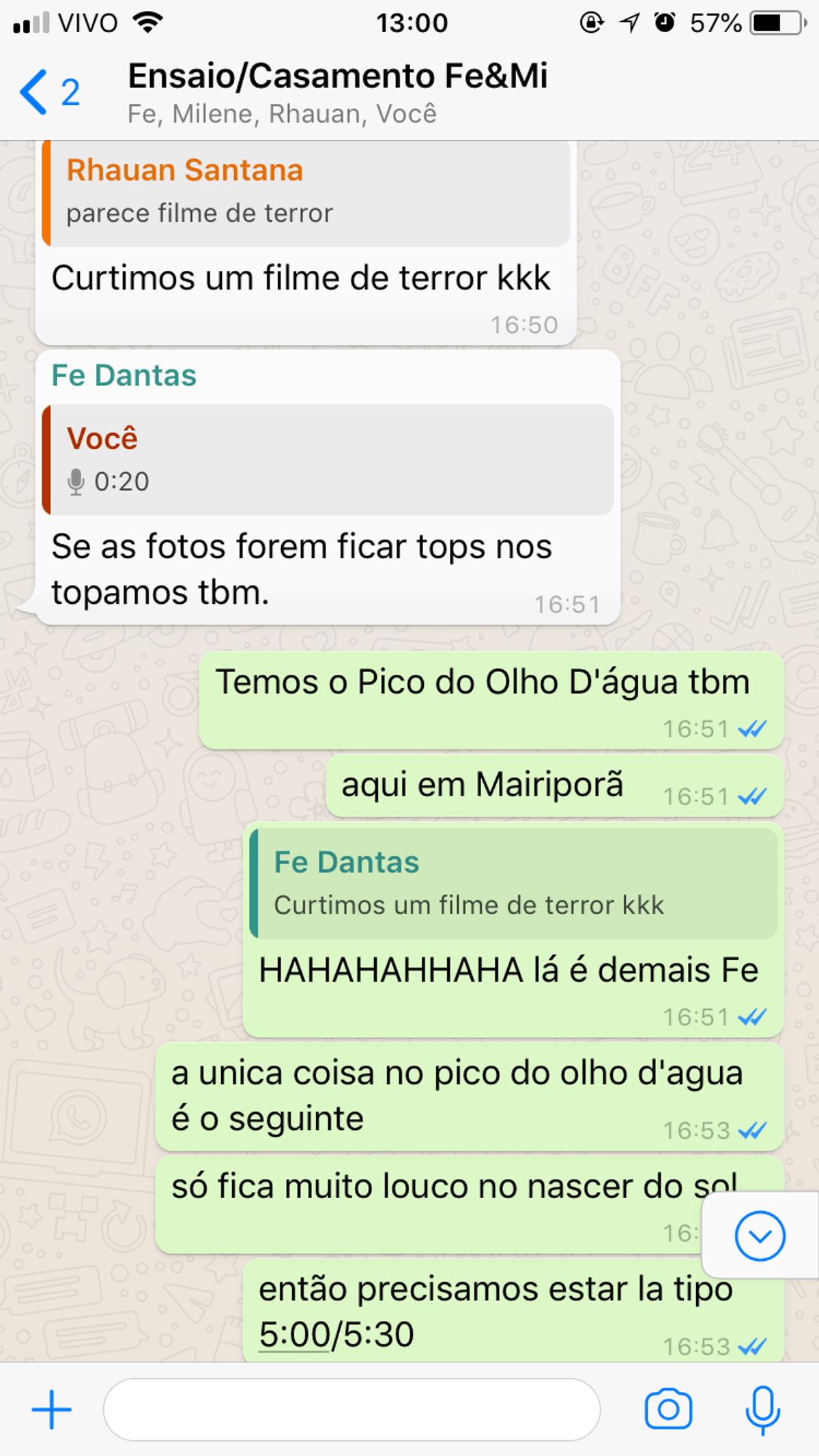Open the attachment plus menu
Viewport: 819px width, 1456px height.
(52, 1410)
